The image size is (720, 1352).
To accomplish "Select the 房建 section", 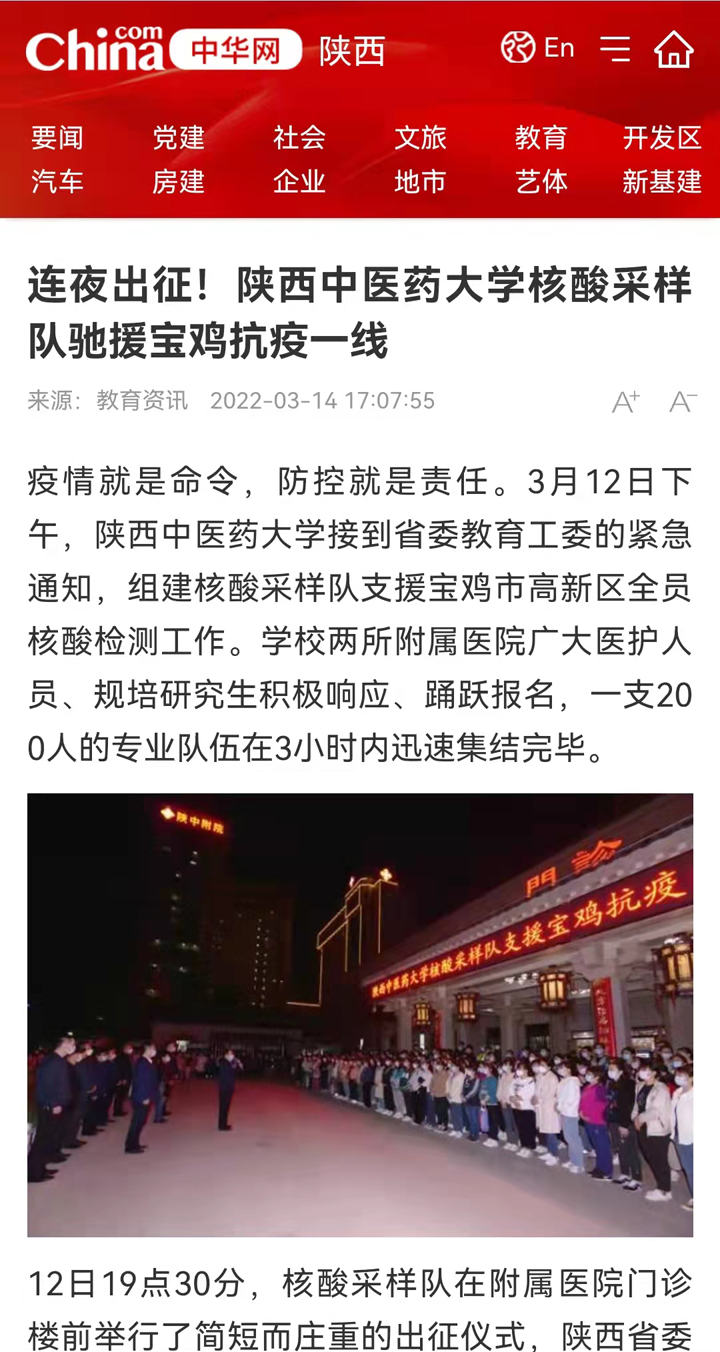I will tap(178, 182).
